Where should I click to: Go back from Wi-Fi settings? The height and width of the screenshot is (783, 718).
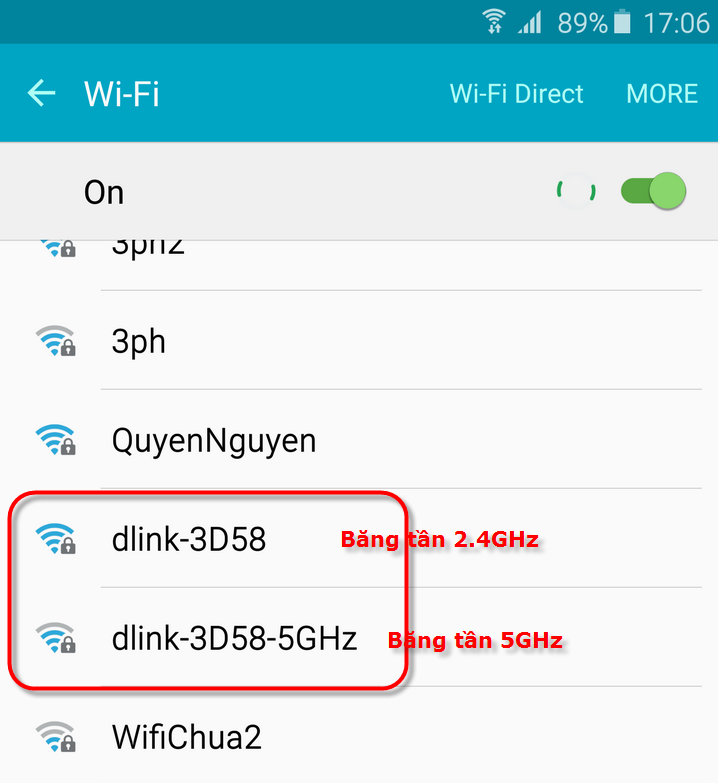click(x=41, y=94)
